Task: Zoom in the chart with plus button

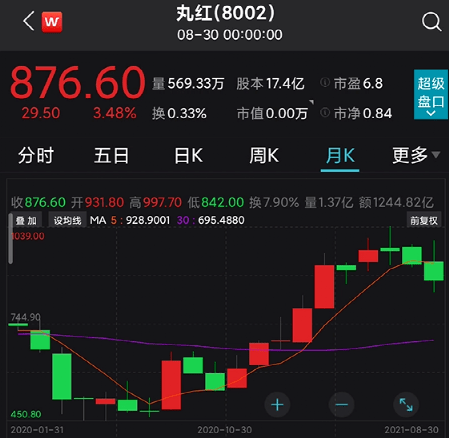Action: coord(277,405)
